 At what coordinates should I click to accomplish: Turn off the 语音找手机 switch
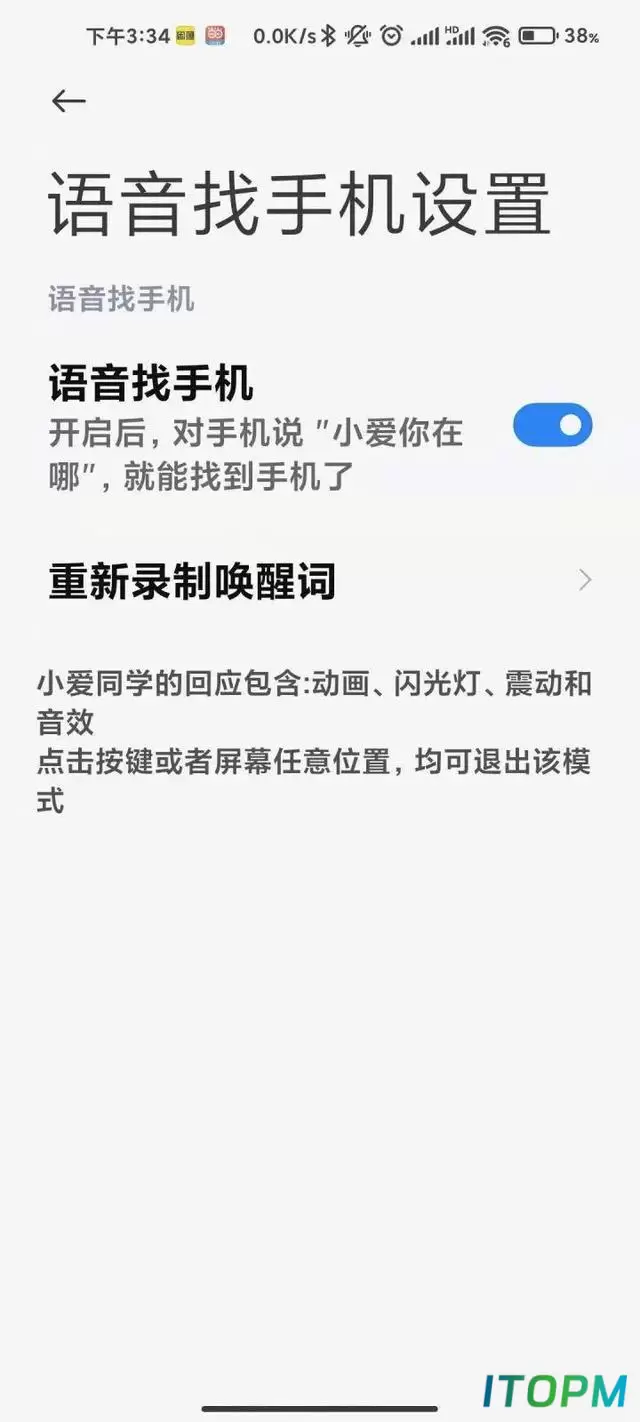tap(552, 425)
